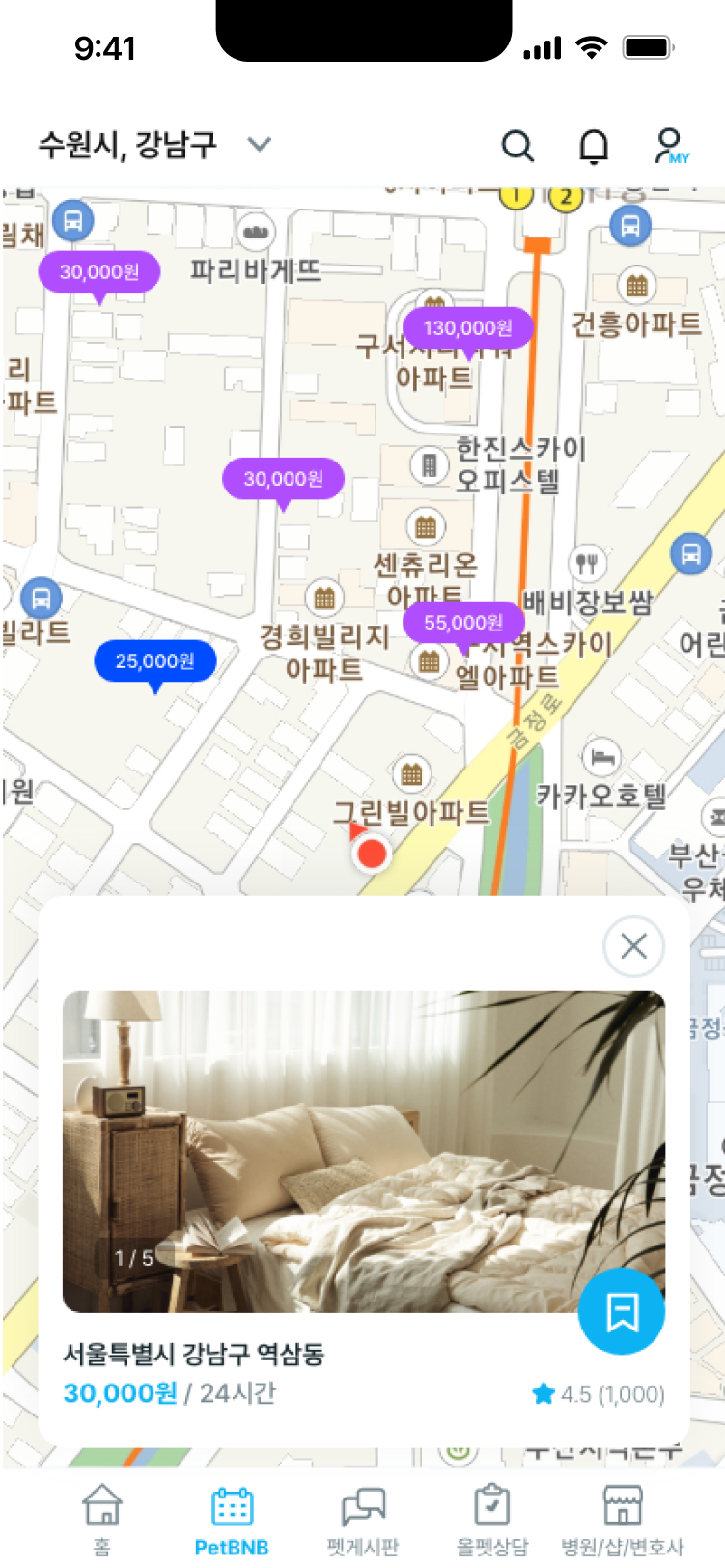The image size is (725, 1568).
Task: Switch to the 병원/샵/변호사 tab
Action: 623,1520
